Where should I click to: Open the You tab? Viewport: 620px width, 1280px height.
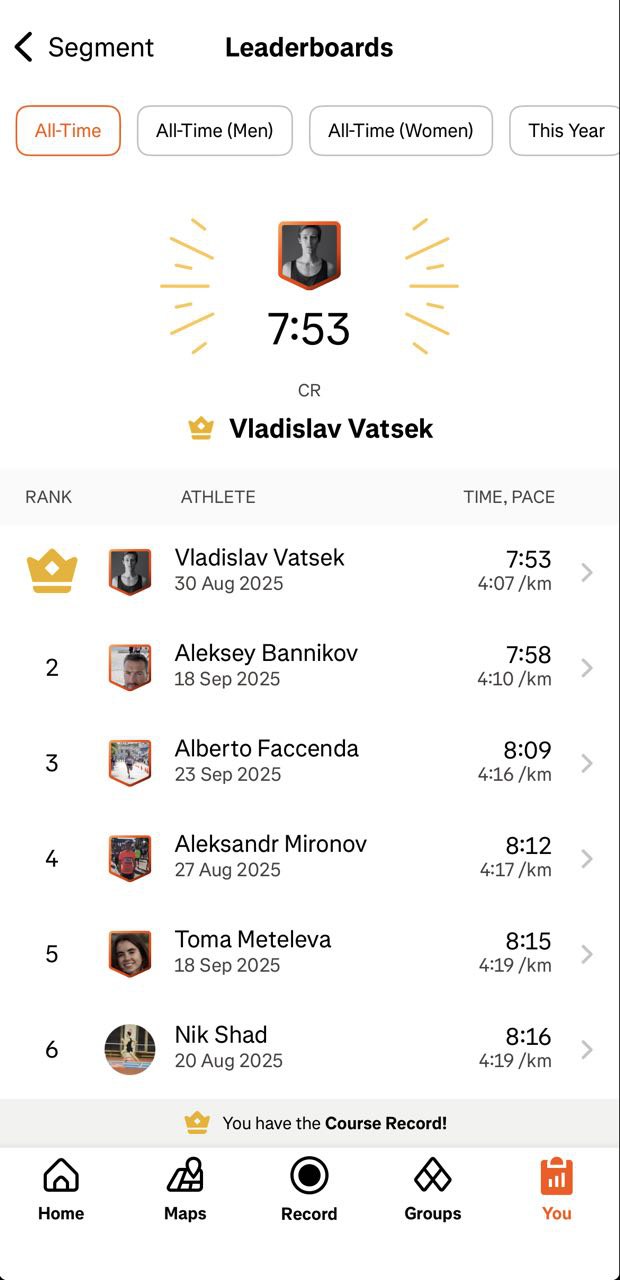click(x=556, y=1190)
